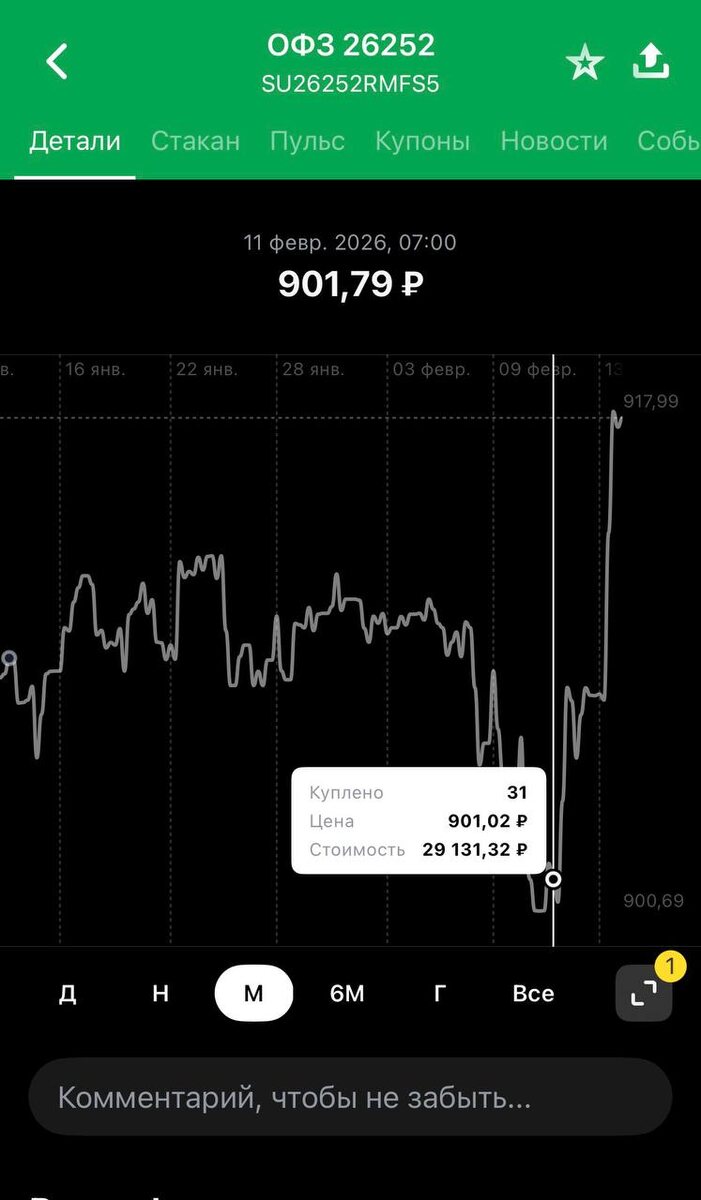Open the partially visible События tab
The image size is (701, 1200).
pyautogui.click(x=668, y=141)
